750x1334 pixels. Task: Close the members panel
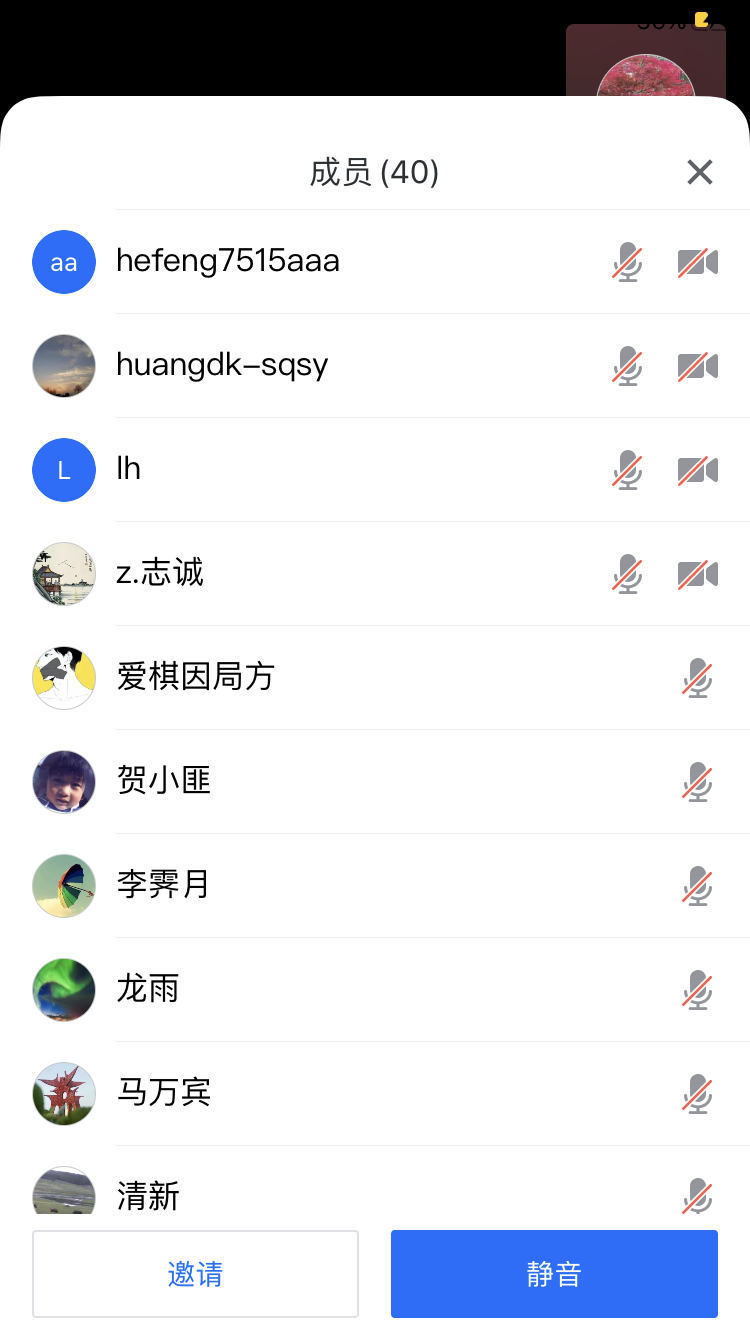point(699,172)
